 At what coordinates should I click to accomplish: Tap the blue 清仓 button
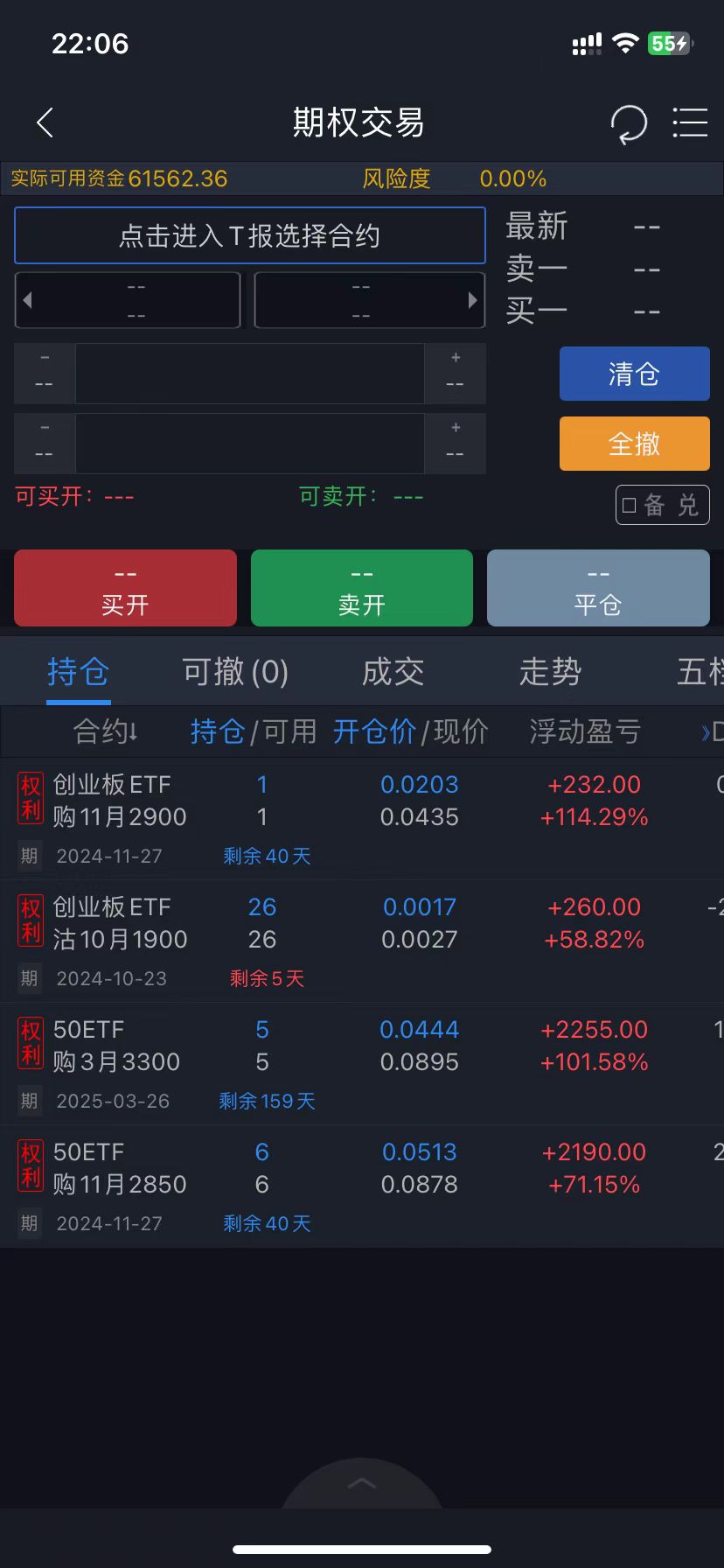(634, 374)
